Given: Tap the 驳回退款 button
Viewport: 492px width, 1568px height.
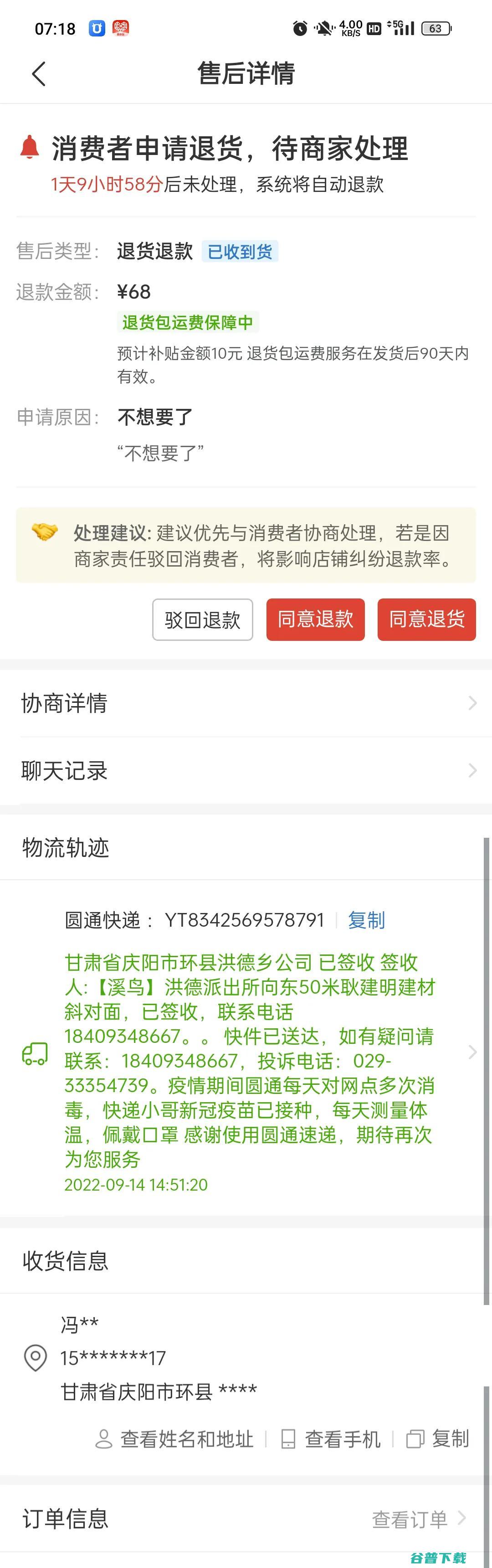Looking at the screenshot, I should click(x=203, y=619).
